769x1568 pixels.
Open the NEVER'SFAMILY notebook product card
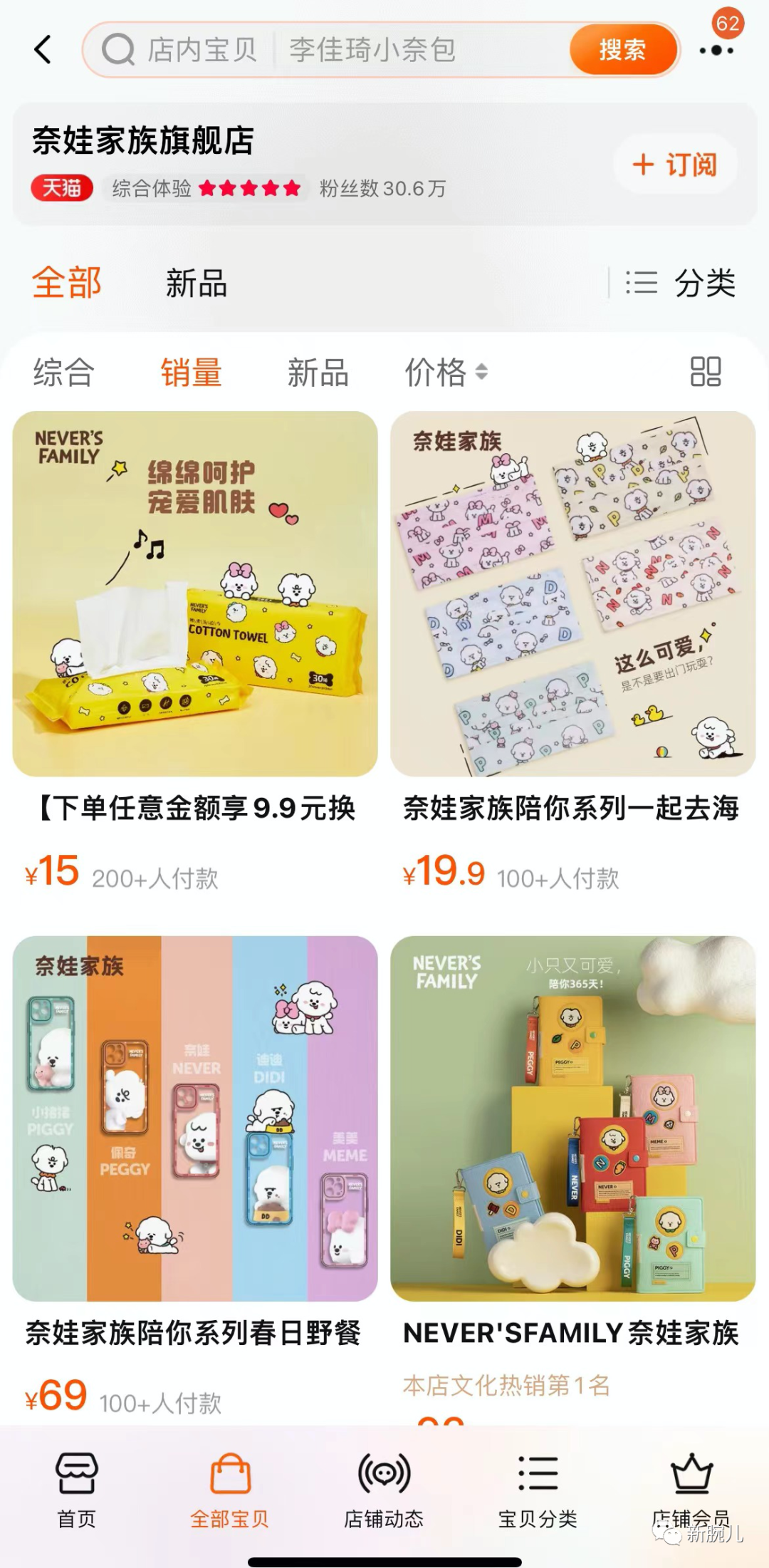point(572,1118)
